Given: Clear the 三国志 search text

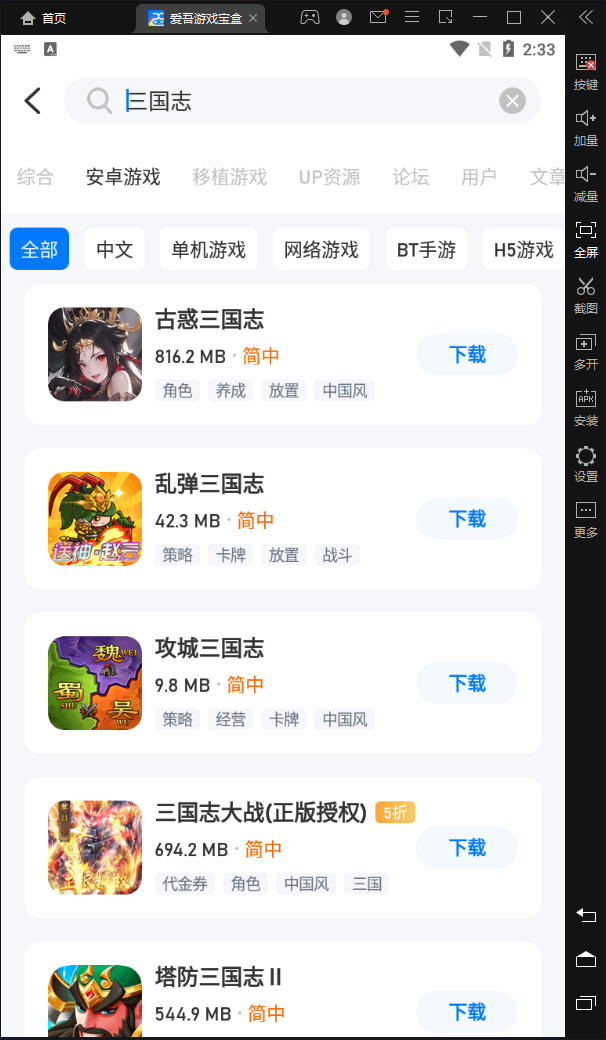Looking at the screenshot, I should (512, 101).
